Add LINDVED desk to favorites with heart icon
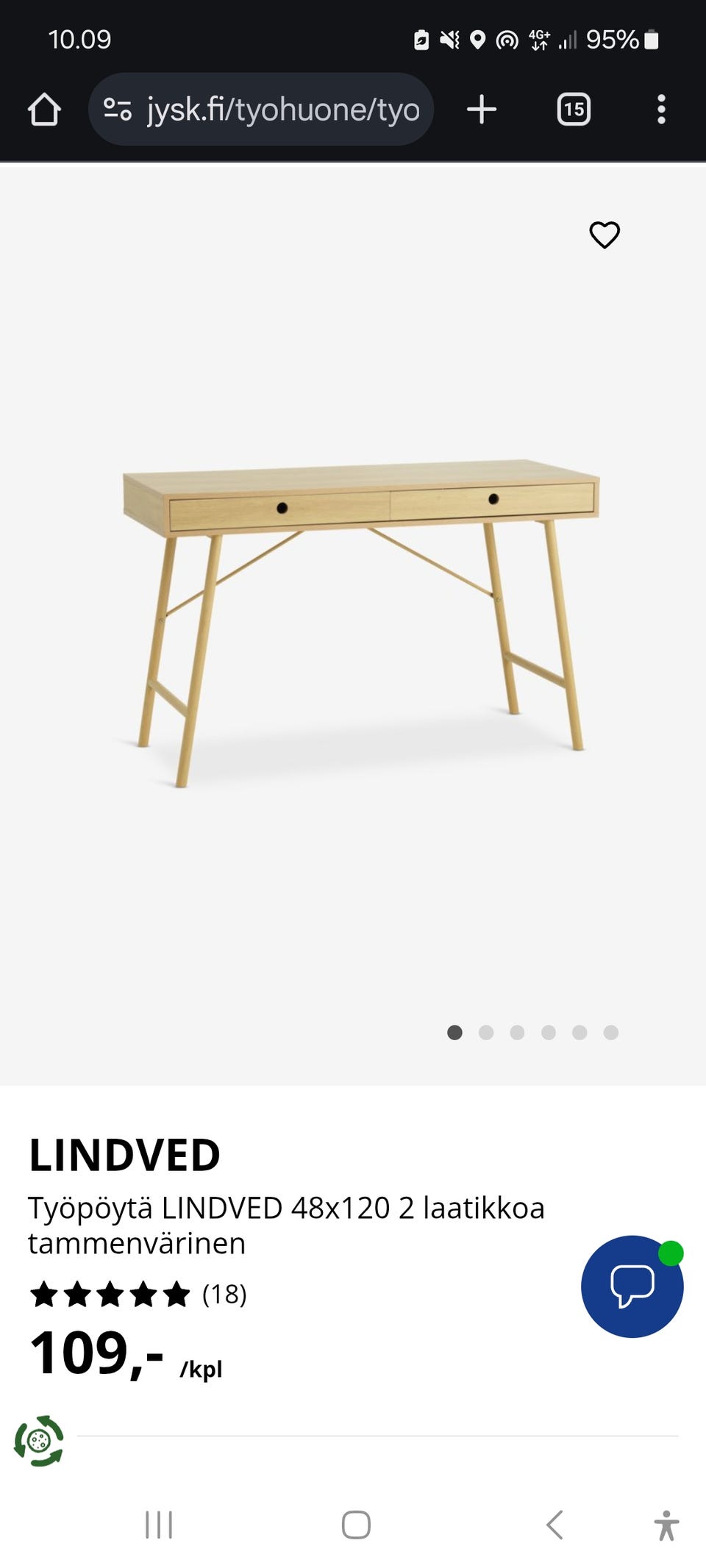The image size is (706, 1568). pyautogui.click(x=605, y=235)
